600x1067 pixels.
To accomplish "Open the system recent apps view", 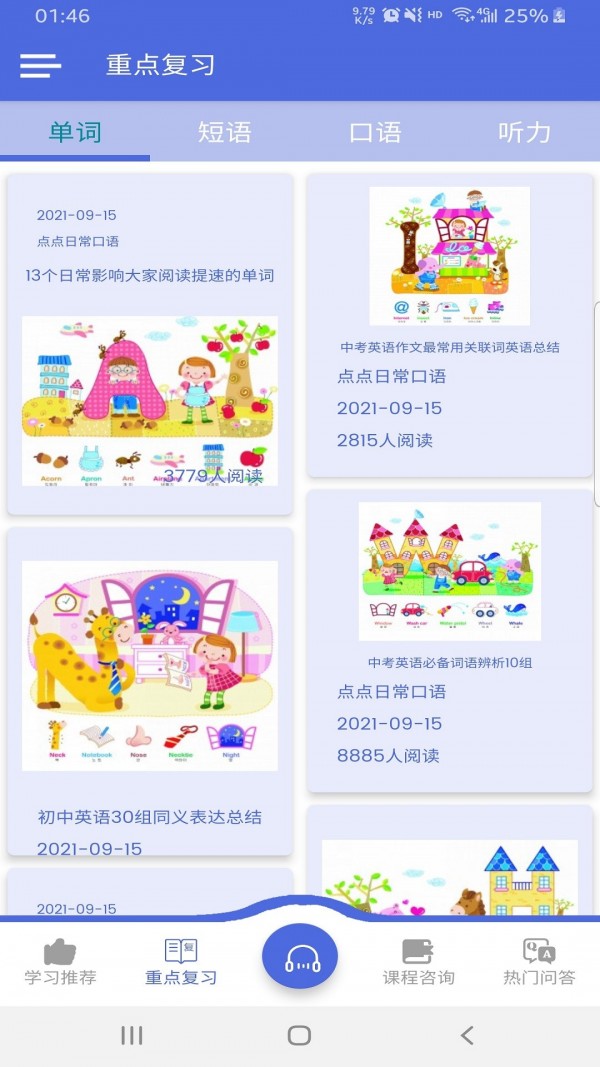I will (x=132, y=1036).
